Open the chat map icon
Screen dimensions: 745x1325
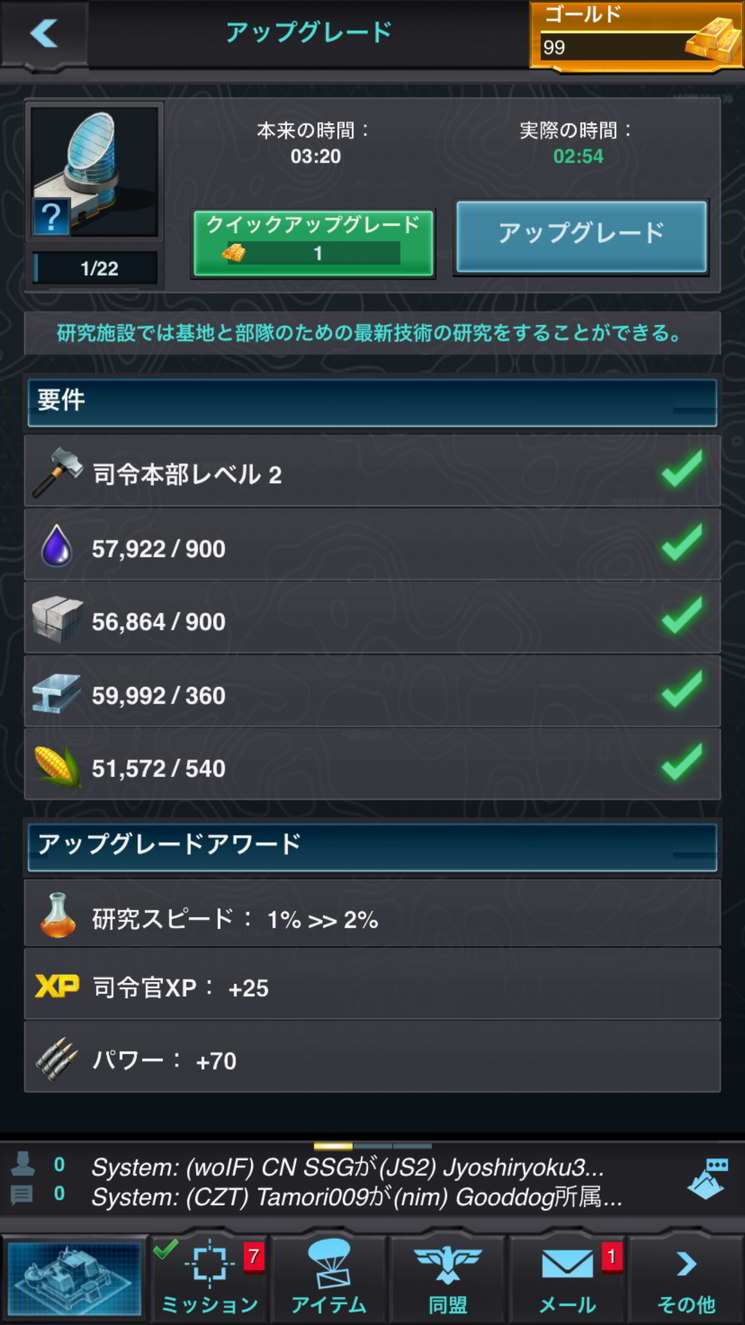(706, 1180)
